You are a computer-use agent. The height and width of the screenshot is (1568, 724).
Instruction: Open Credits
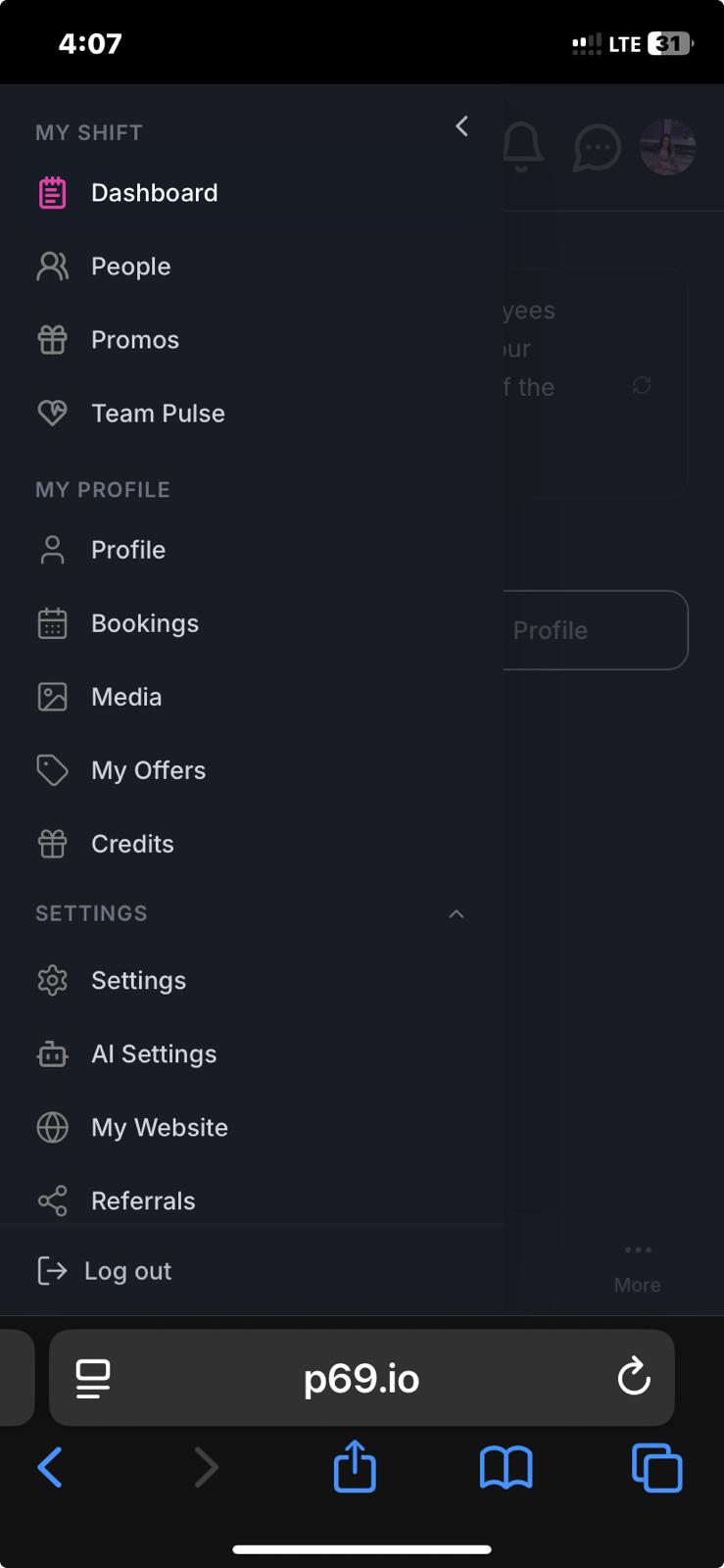point(252,844)
